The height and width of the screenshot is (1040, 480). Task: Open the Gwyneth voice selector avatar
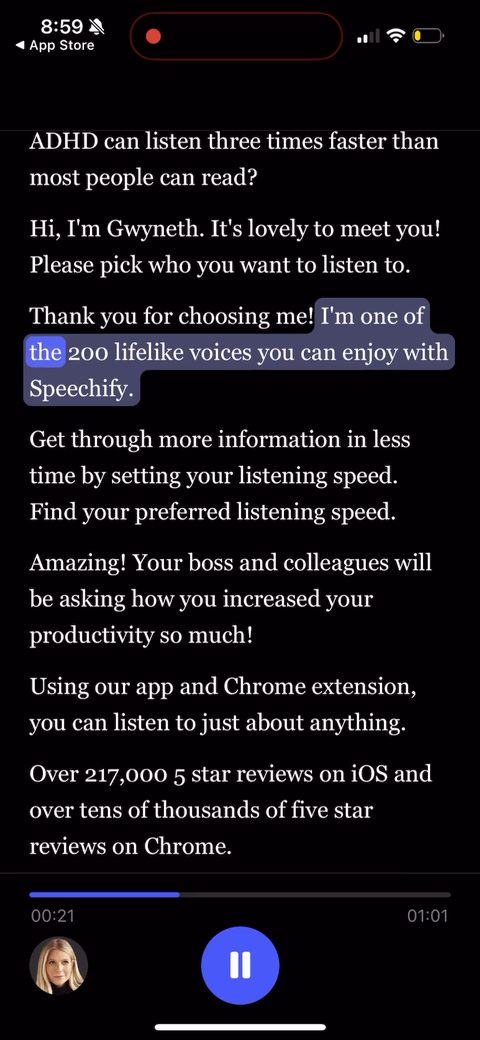tap(59, 965)
